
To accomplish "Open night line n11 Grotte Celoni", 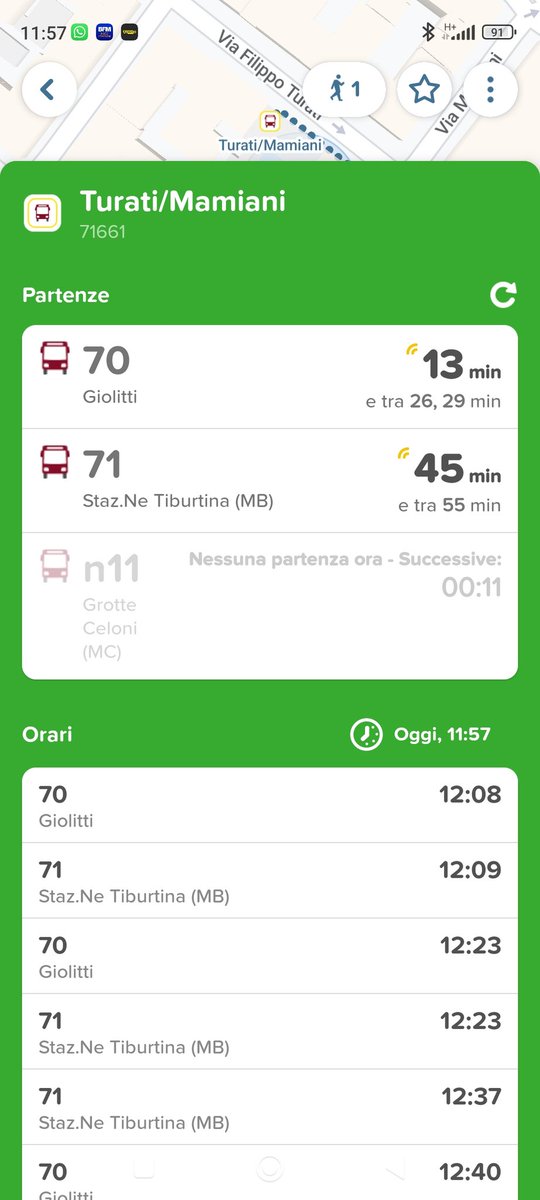I will [270, 606].
